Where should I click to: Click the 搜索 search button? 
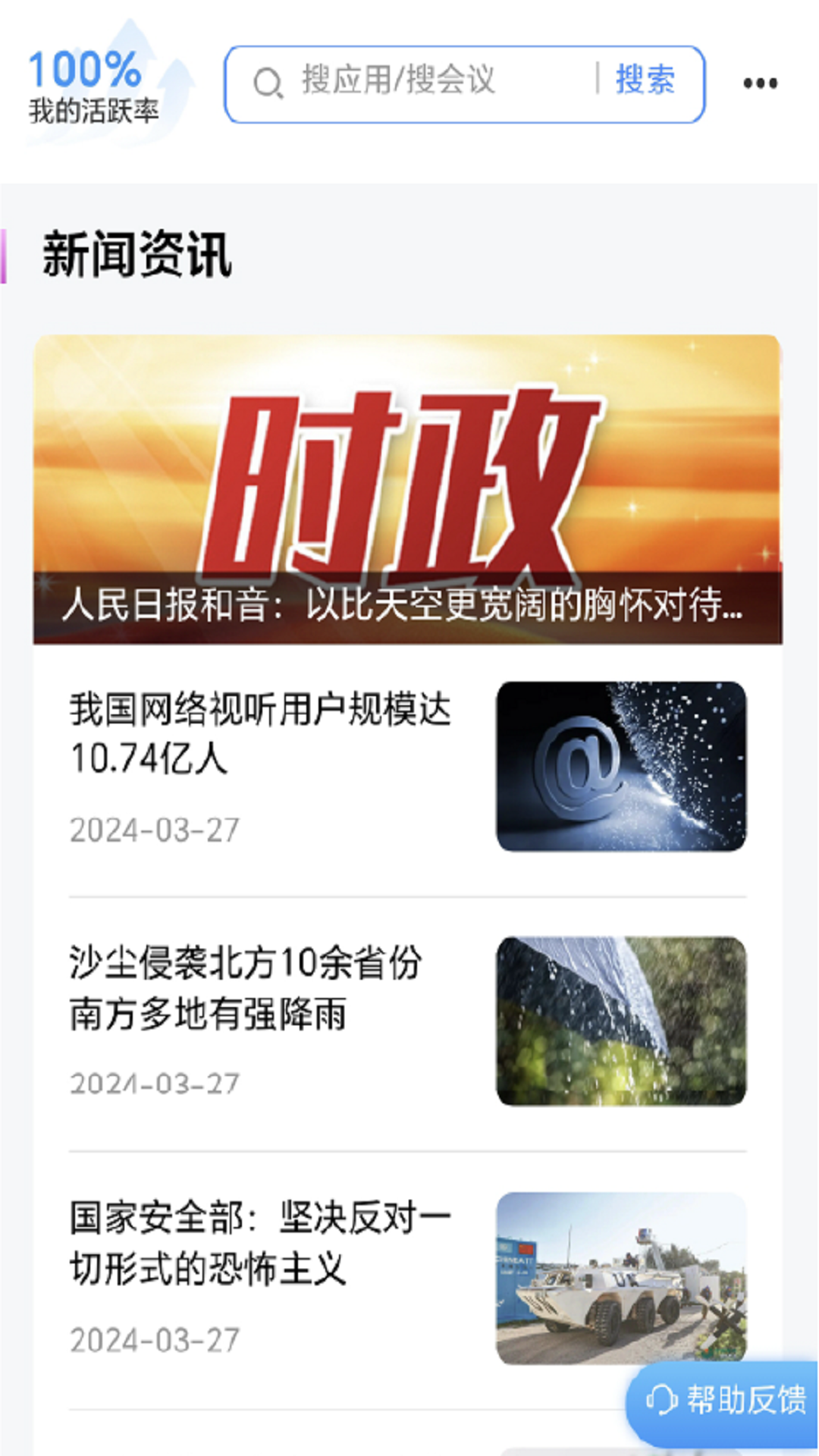pos(646,82)
